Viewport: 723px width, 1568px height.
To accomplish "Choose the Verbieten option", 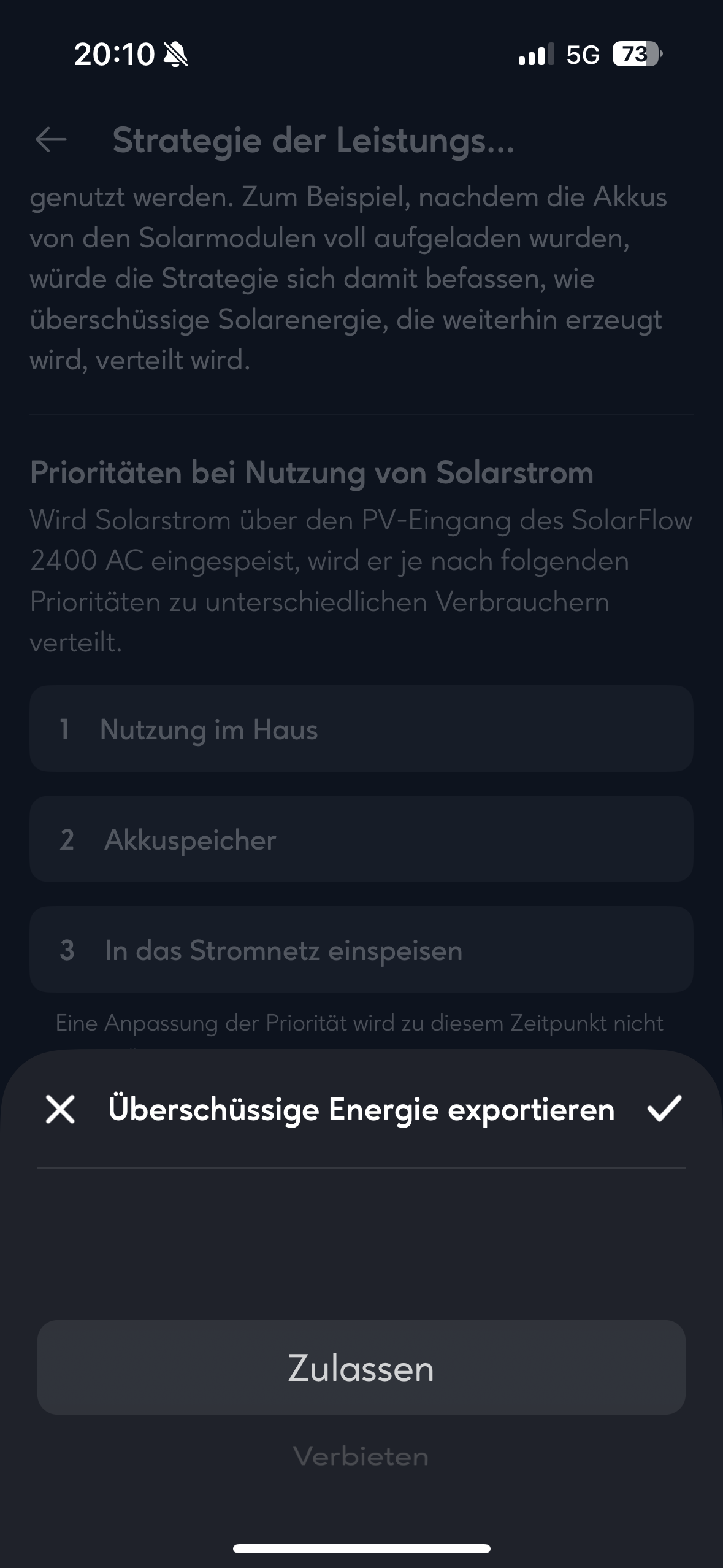I will [361, 1456].
